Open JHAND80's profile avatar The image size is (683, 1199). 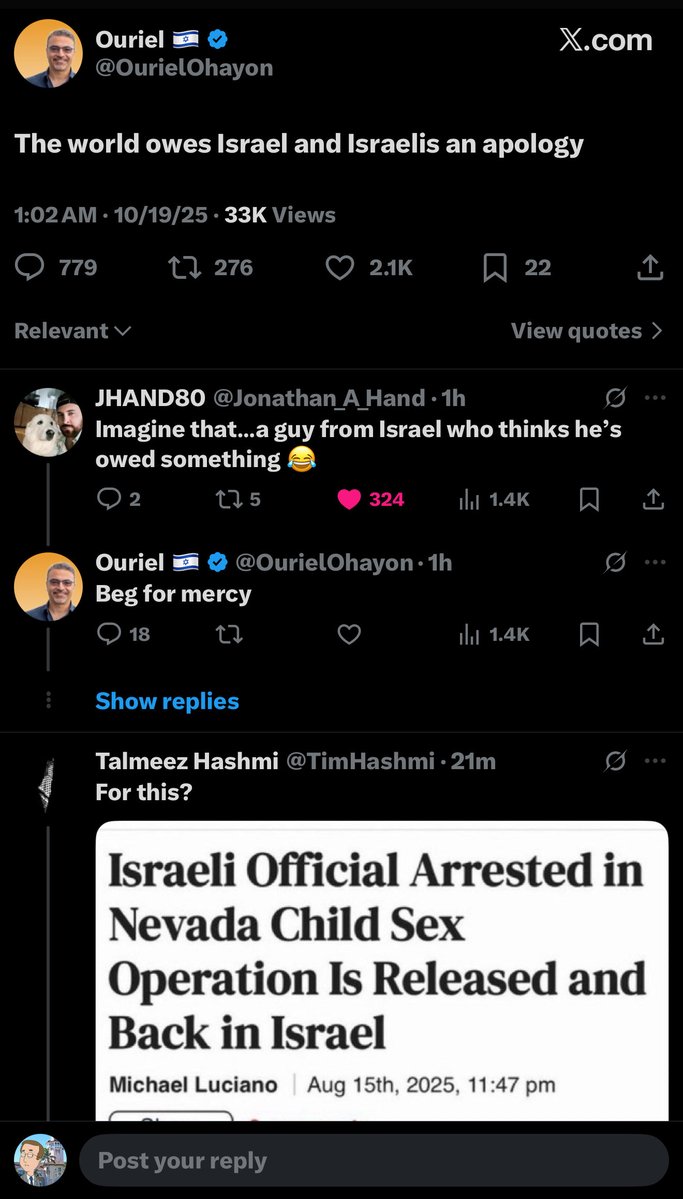(x=48, y=421)
